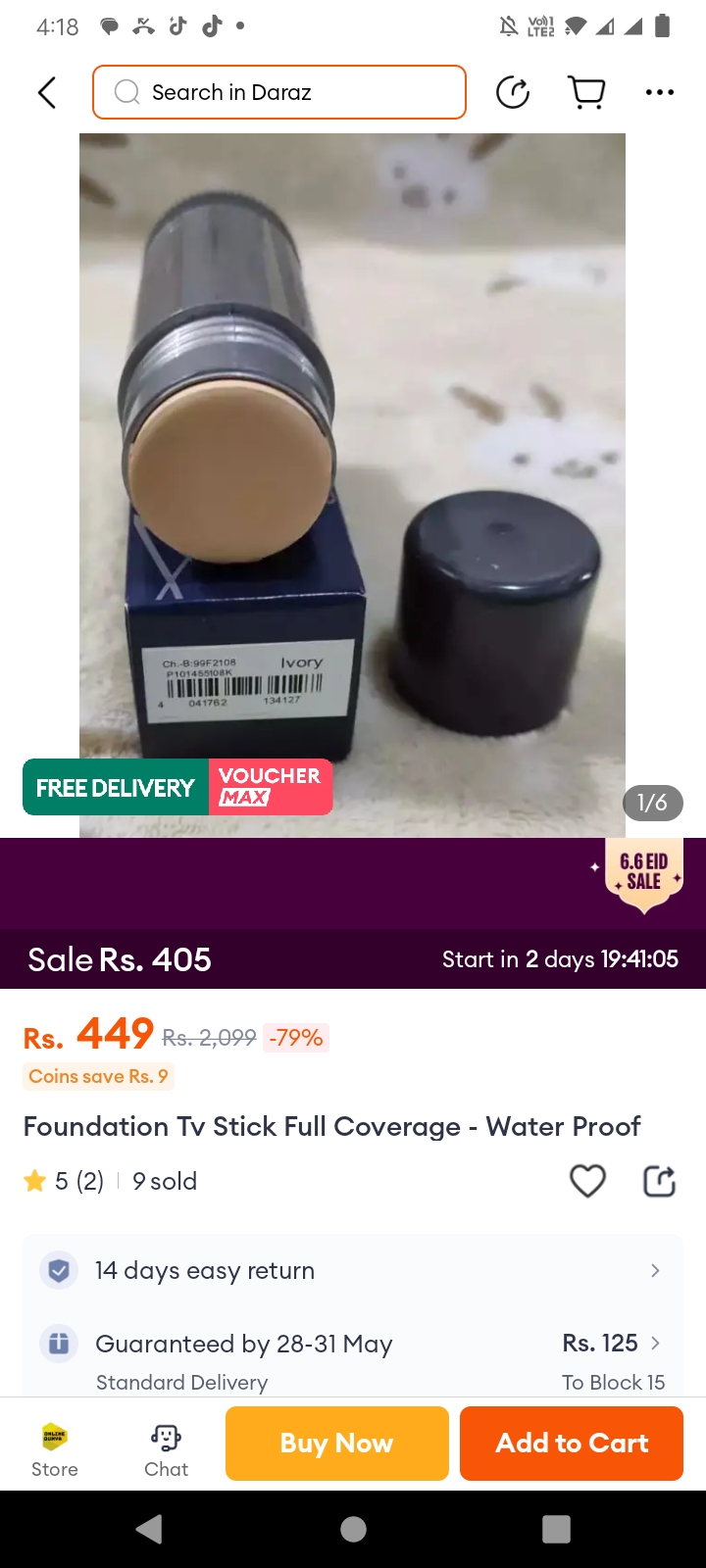706x1568 pixels.
Task: Open the circular arrow icon beside the cart
Action: pyautogui.click(x=513, y=93)
